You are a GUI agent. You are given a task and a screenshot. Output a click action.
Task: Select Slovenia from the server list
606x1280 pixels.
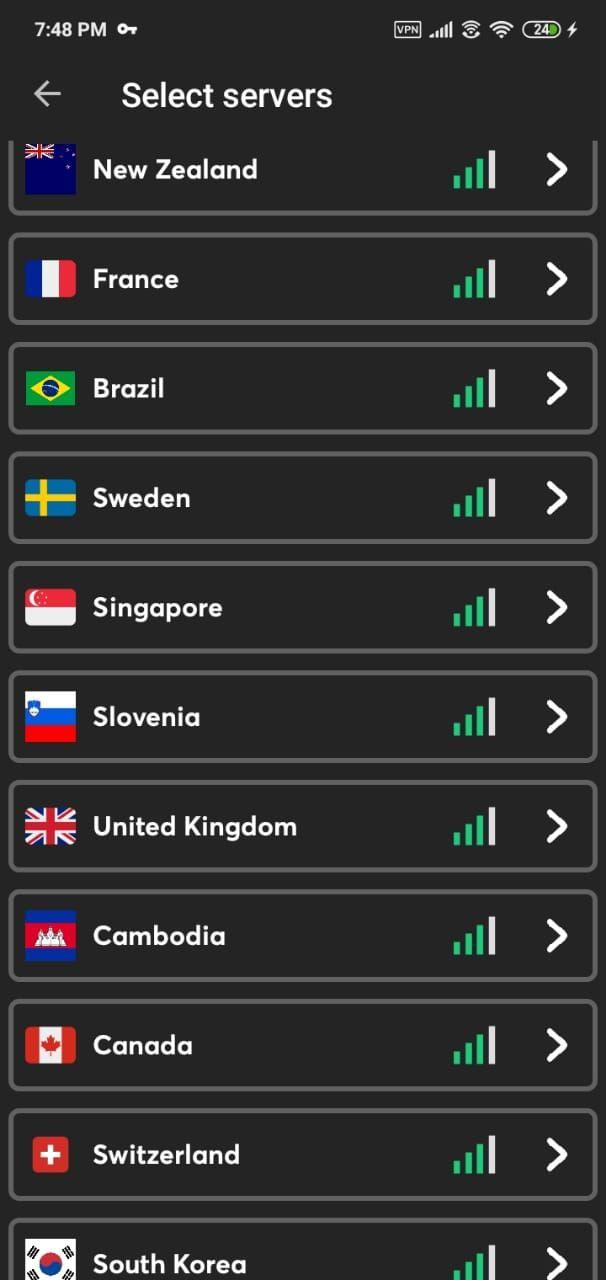302,717
